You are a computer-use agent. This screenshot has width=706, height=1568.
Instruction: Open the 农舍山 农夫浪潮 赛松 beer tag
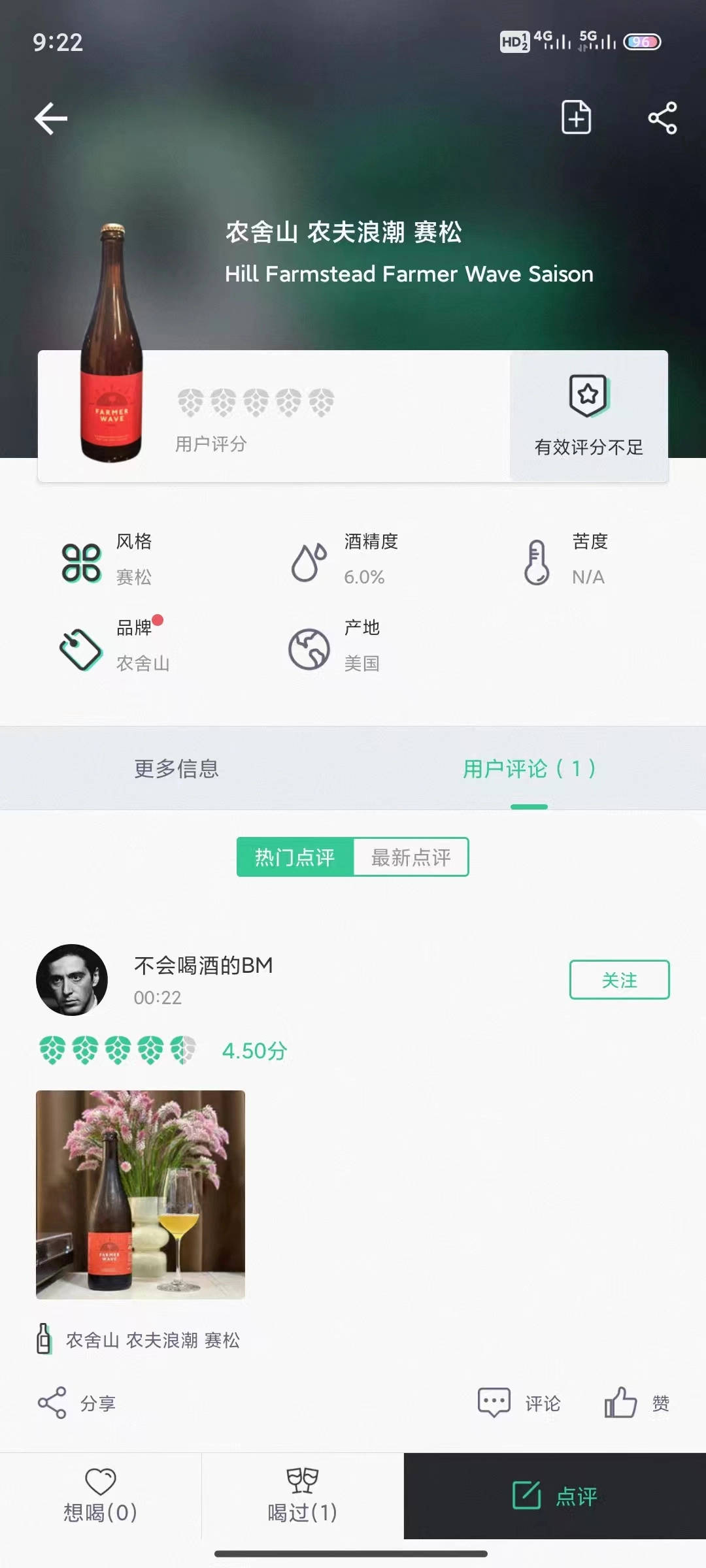tap(152, 1341)
